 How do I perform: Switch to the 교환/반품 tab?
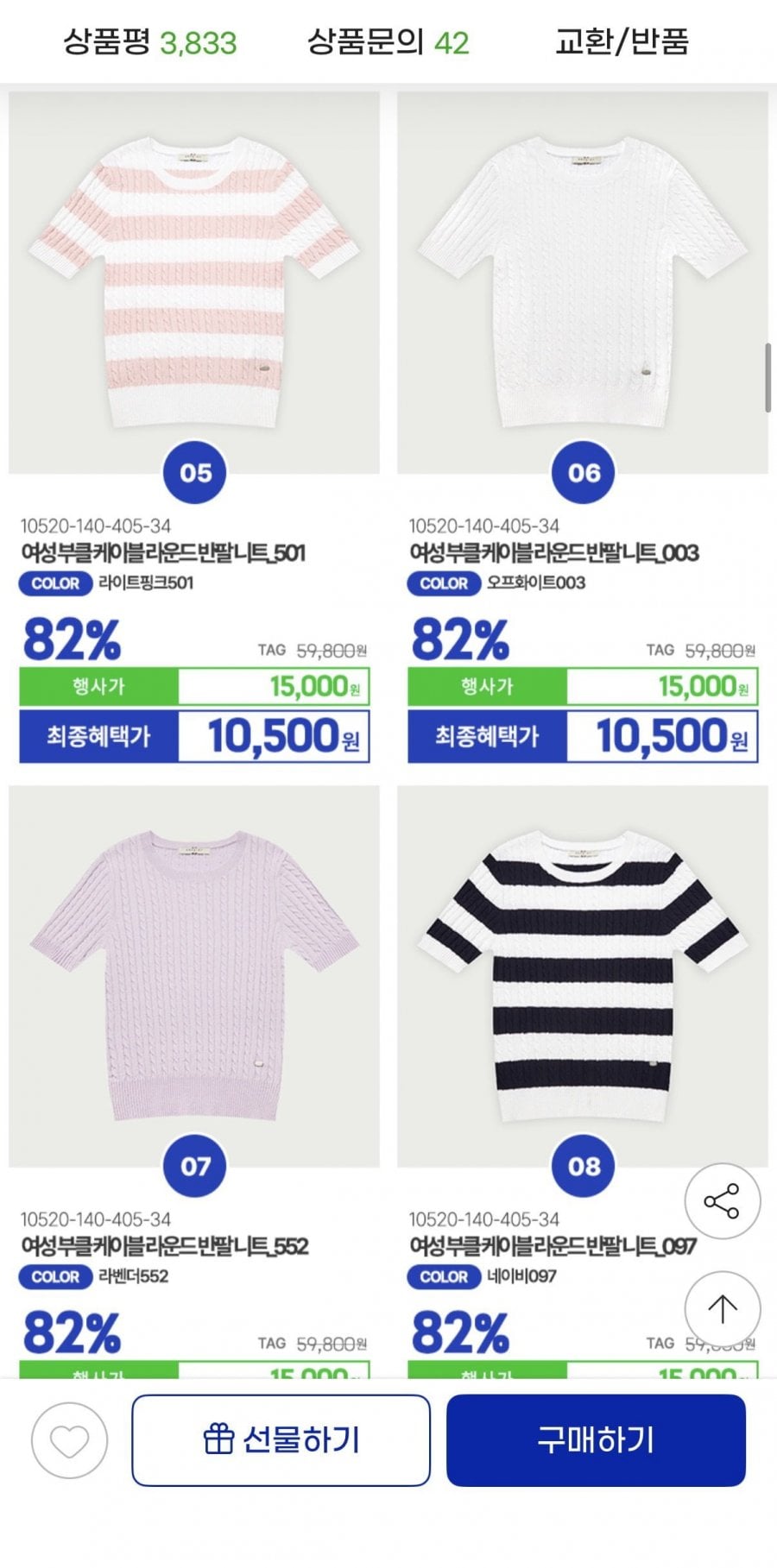(x=622, y=41)
